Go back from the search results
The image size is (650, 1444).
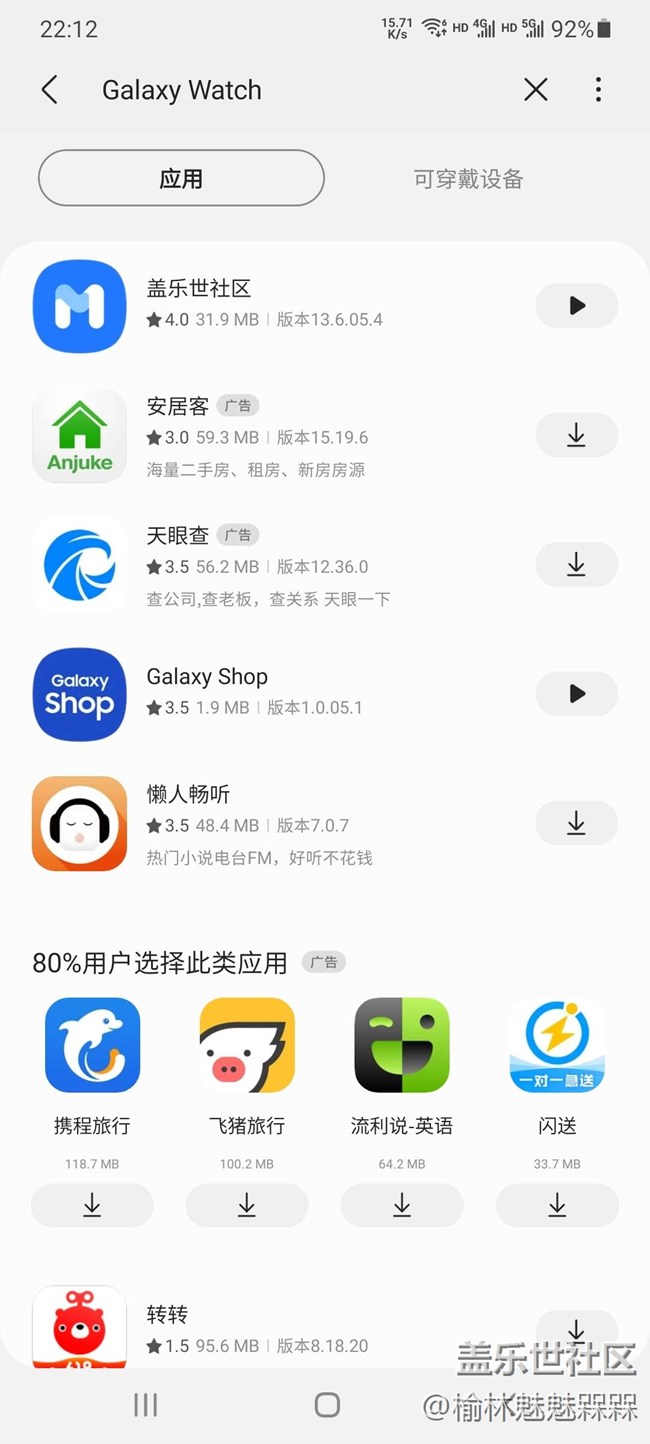[x=49, y=90]
